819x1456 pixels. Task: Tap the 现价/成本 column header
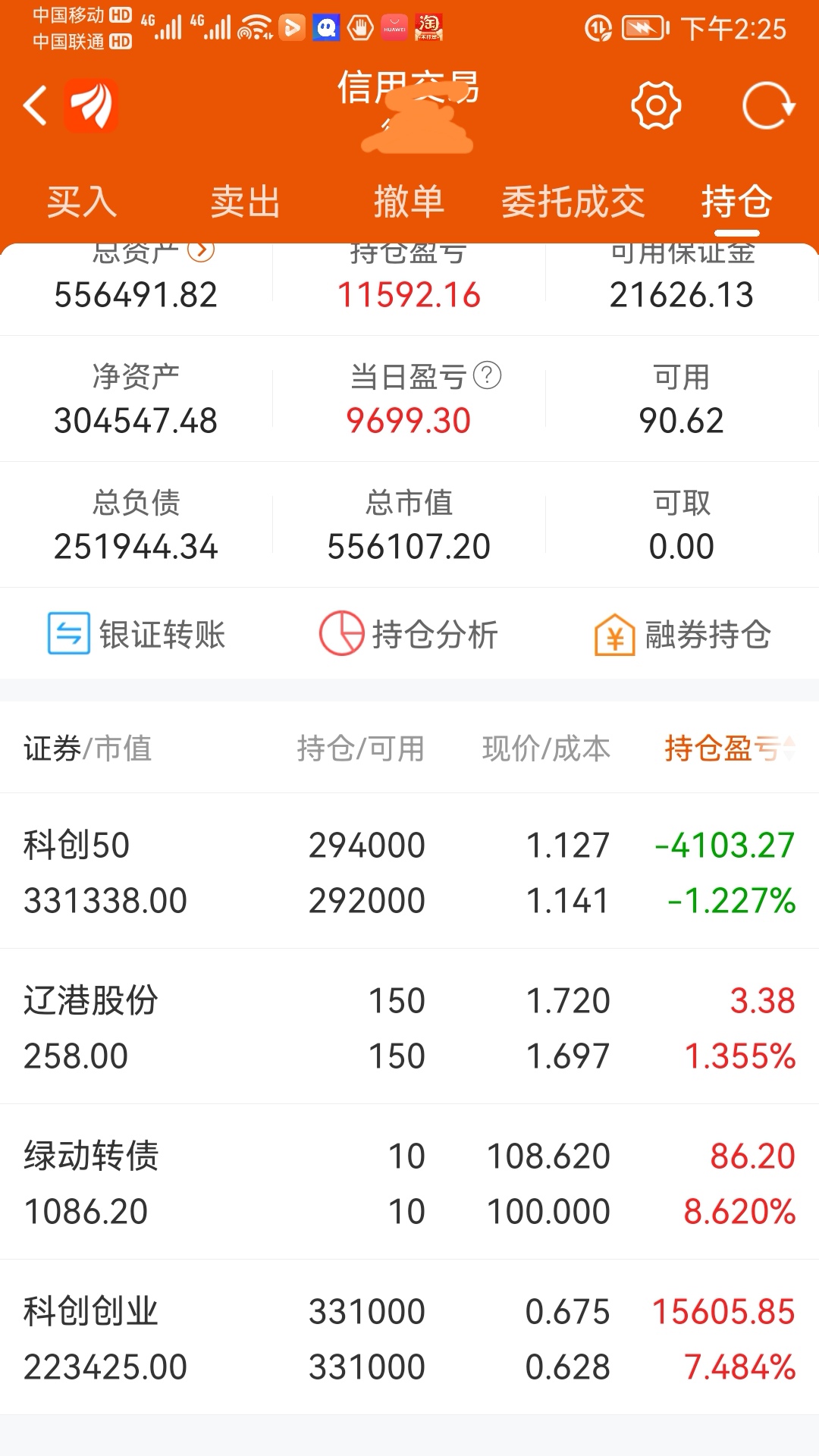pos(546,747)
